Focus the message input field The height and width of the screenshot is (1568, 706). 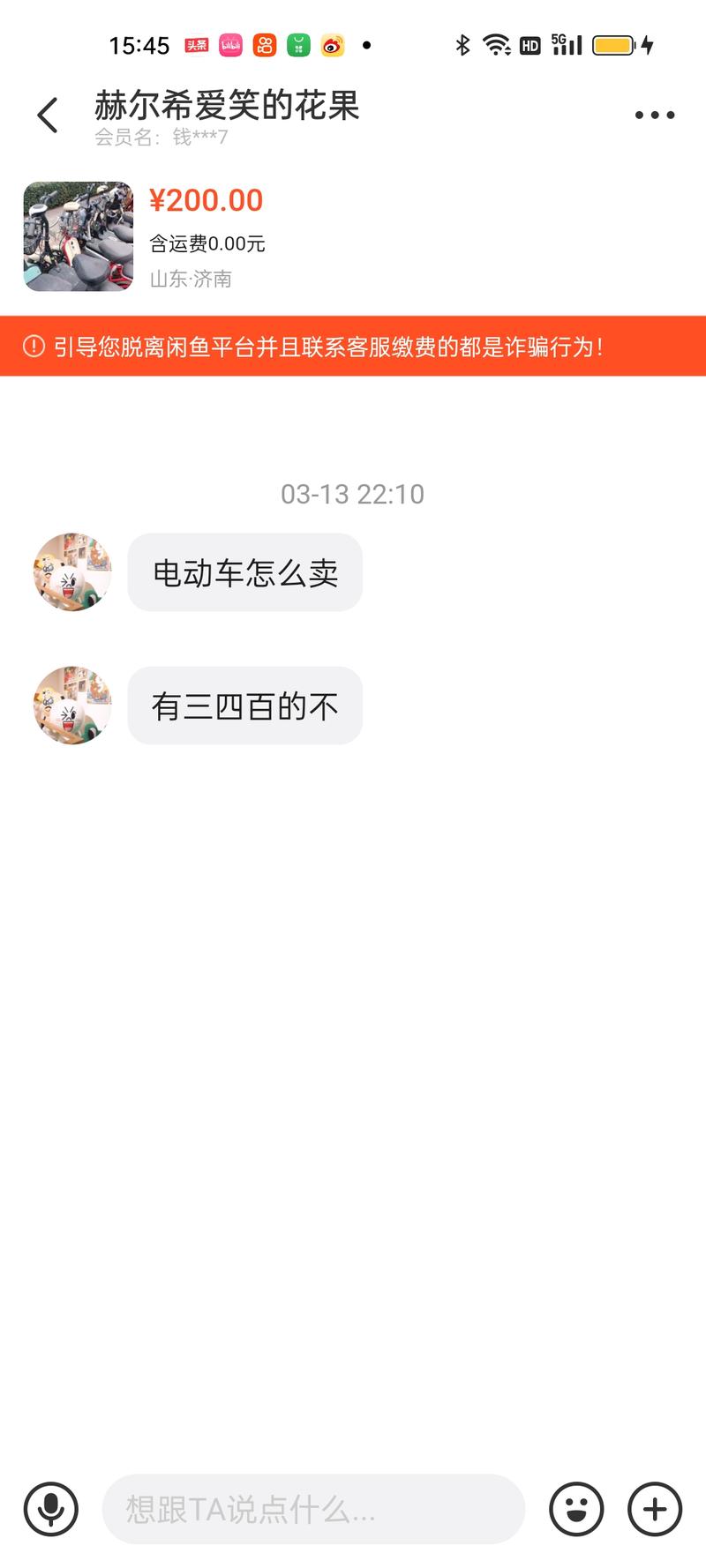[x=313, y=1509]
